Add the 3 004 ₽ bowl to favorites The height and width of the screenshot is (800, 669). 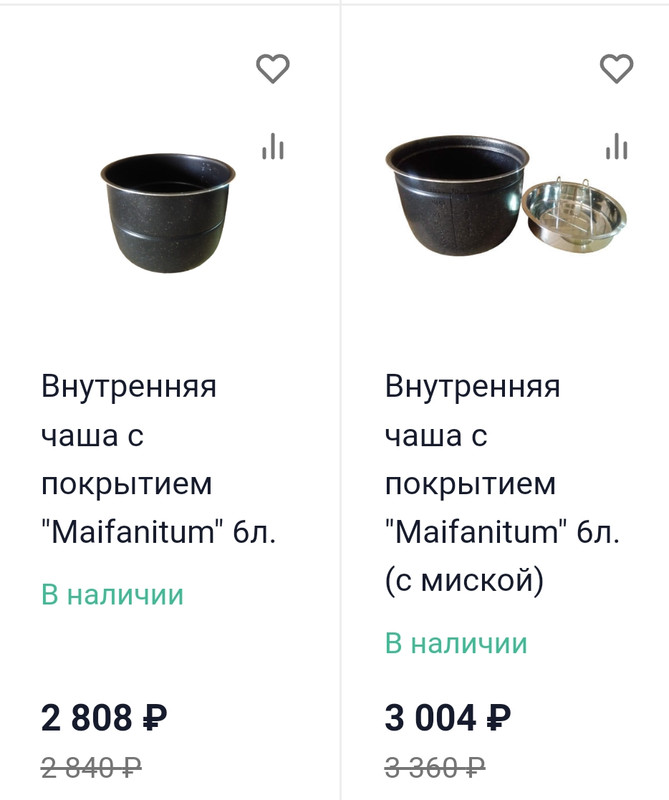tap(616, 68)
